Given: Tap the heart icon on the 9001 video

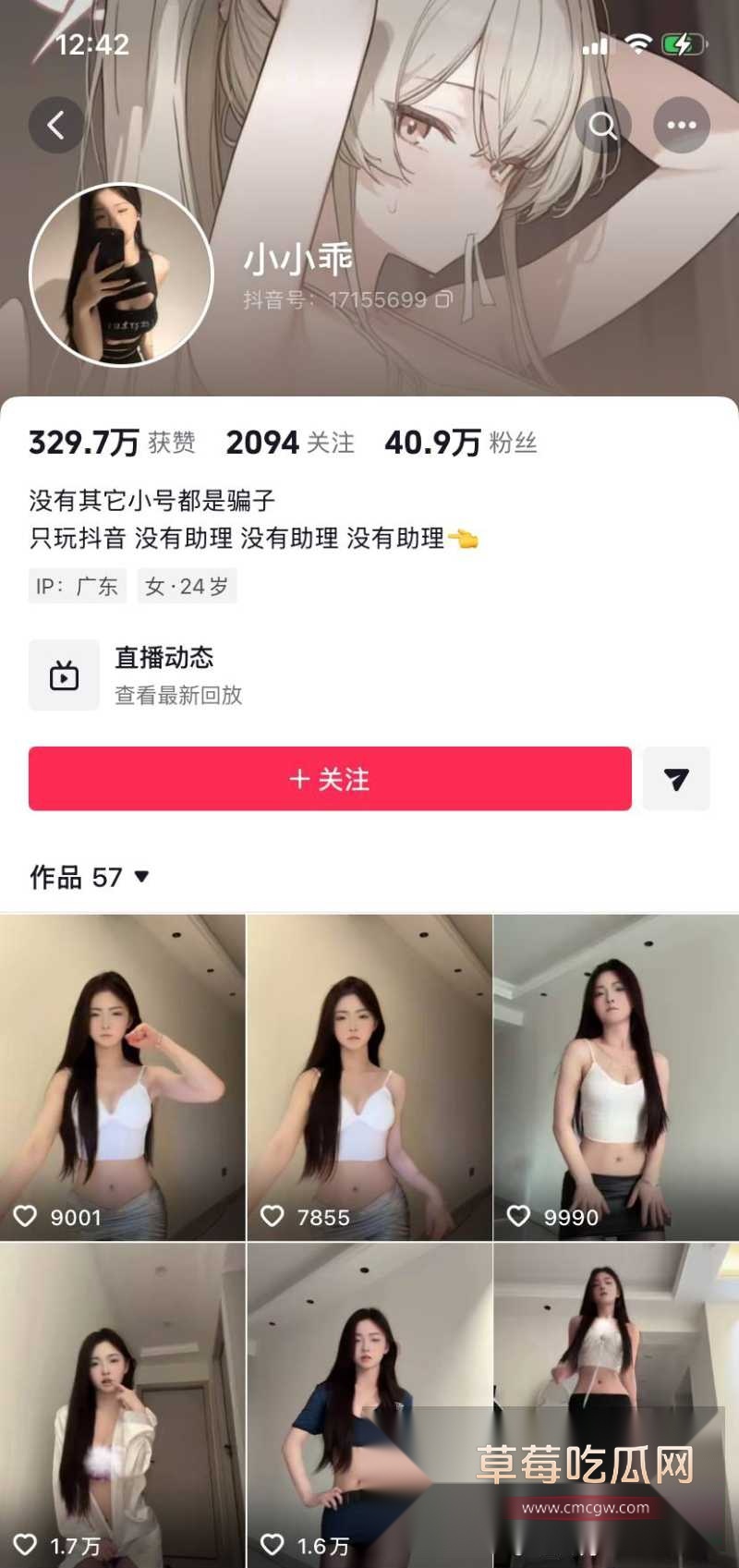Looking at the screenshot, I should [x=27, y=1217].
